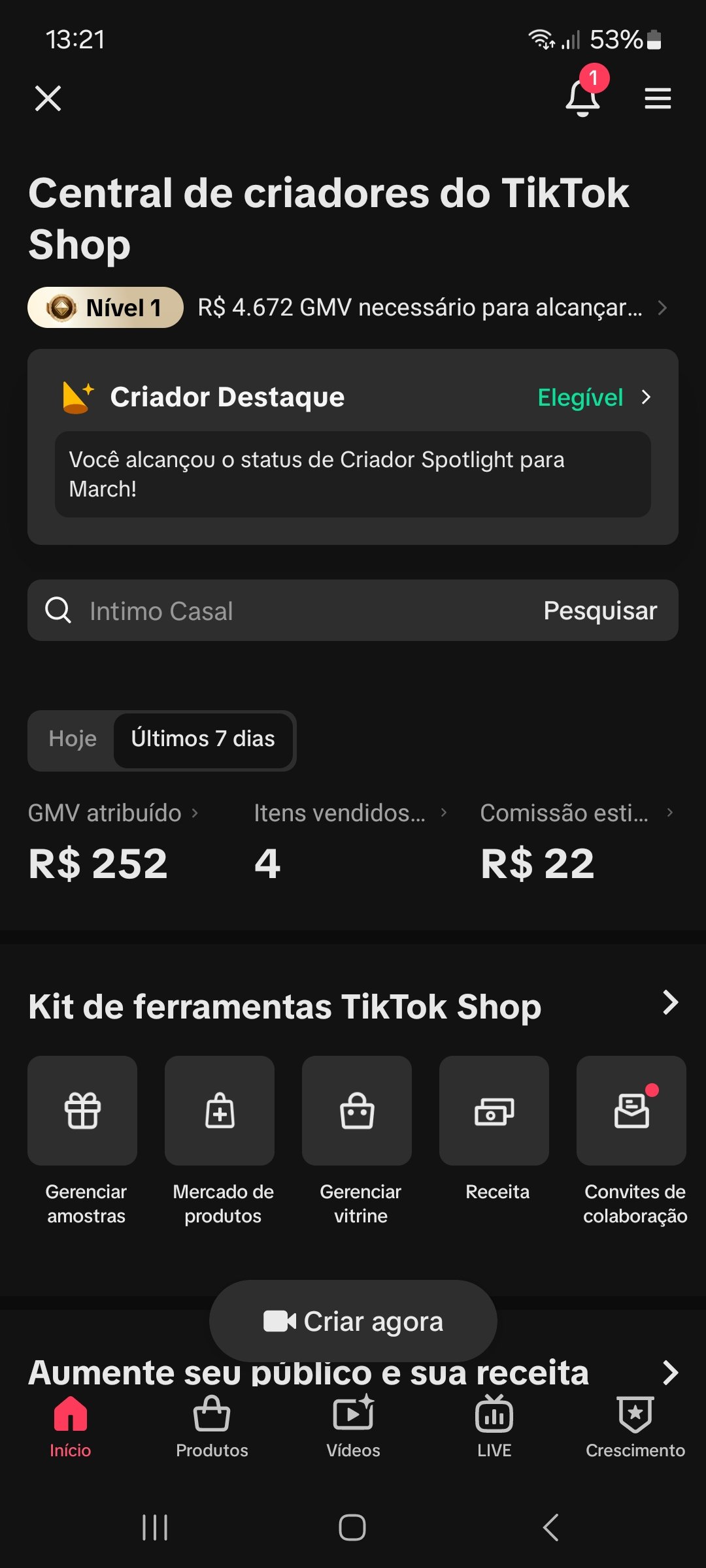Image resolution: width=706 pixels, height=1568 pixels.
Task: Open the Criador Destaque card
Action: coord(353,397)
